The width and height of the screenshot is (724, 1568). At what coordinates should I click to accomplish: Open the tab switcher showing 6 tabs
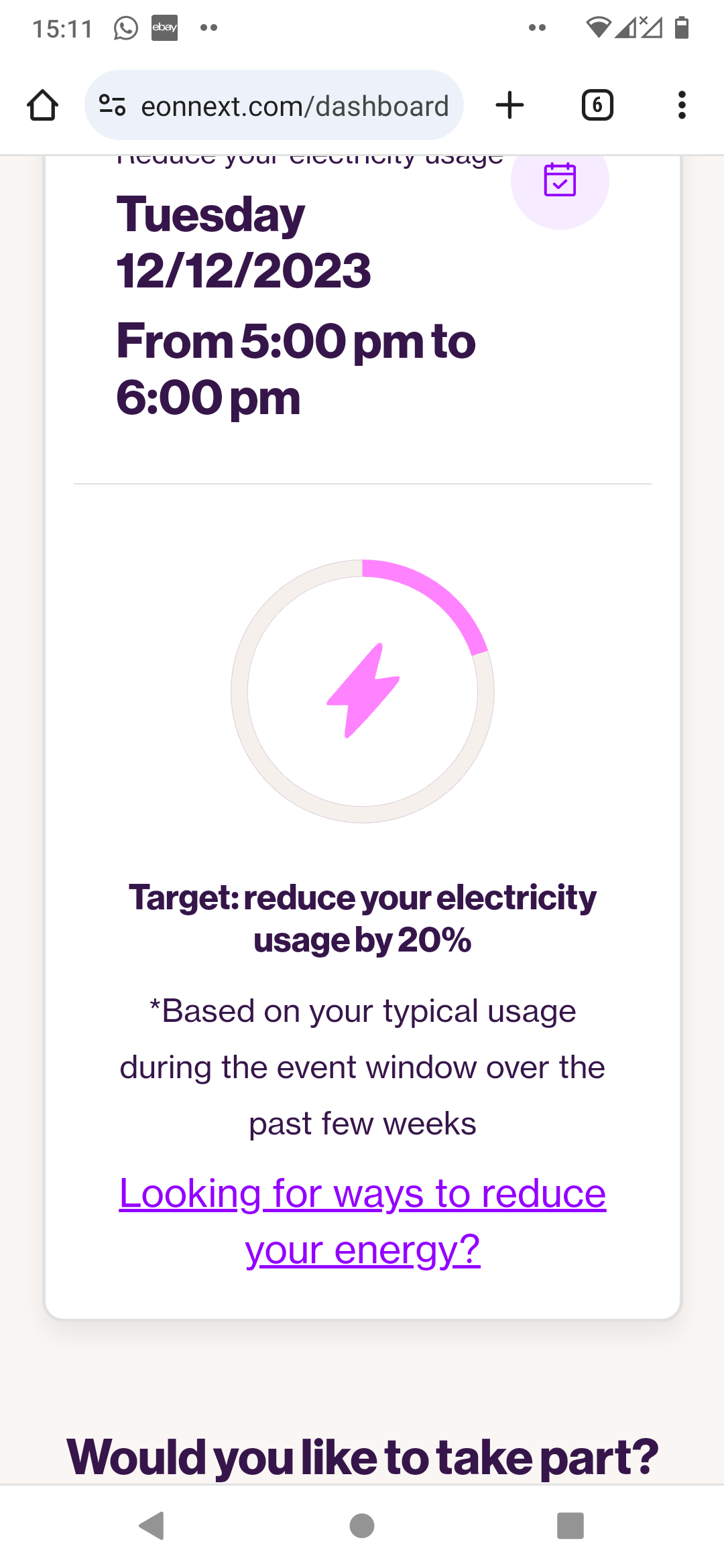click(597, 105)
